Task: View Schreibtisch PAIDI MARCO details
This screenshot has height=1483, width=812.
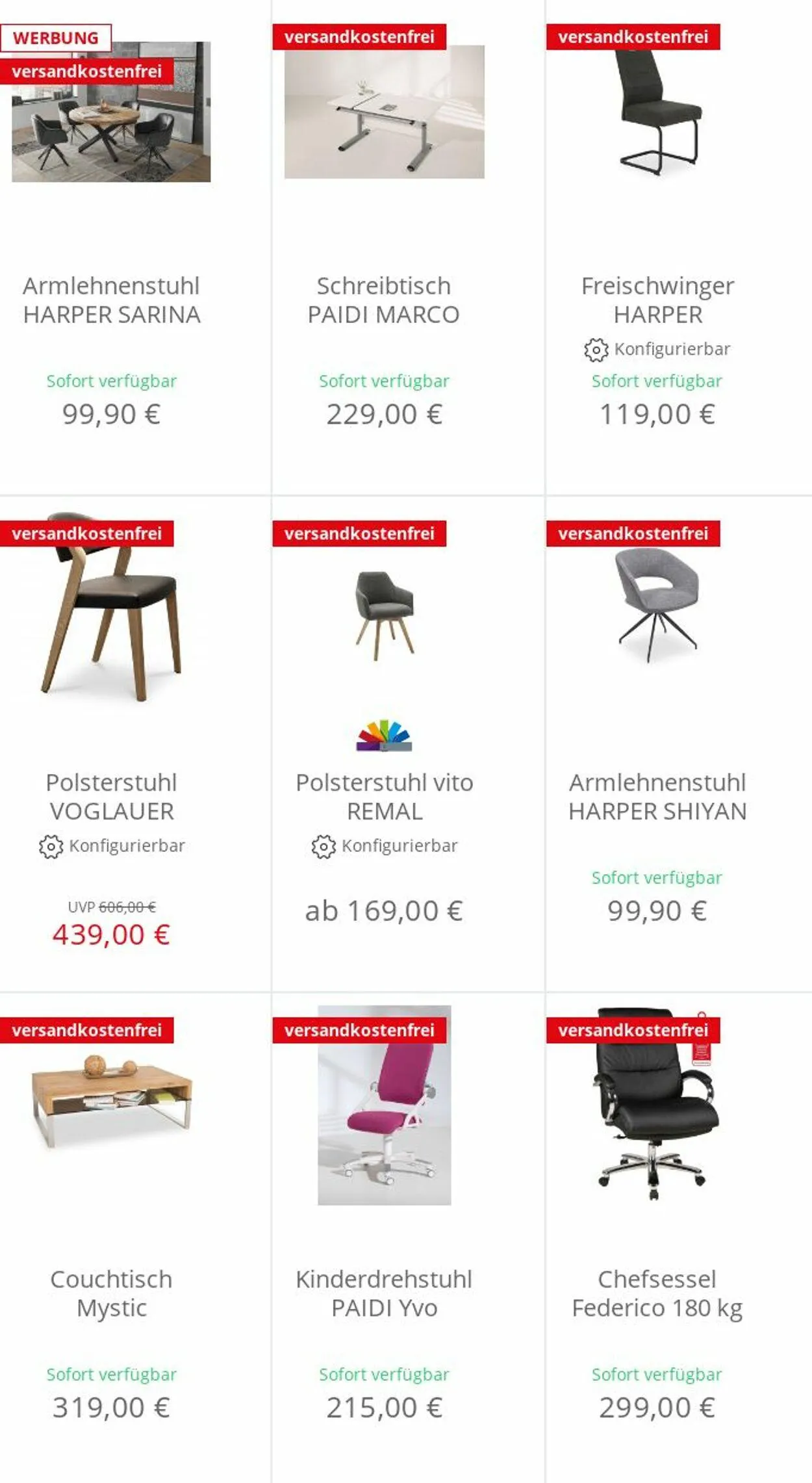Action: click(x=384, y=300)
